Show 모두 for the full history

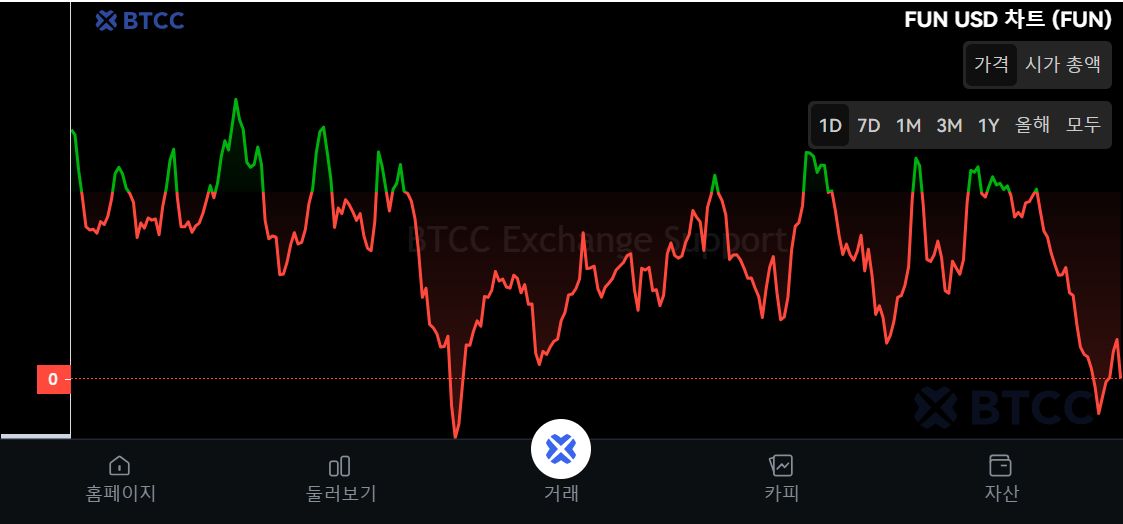(x=1084, y=125)
